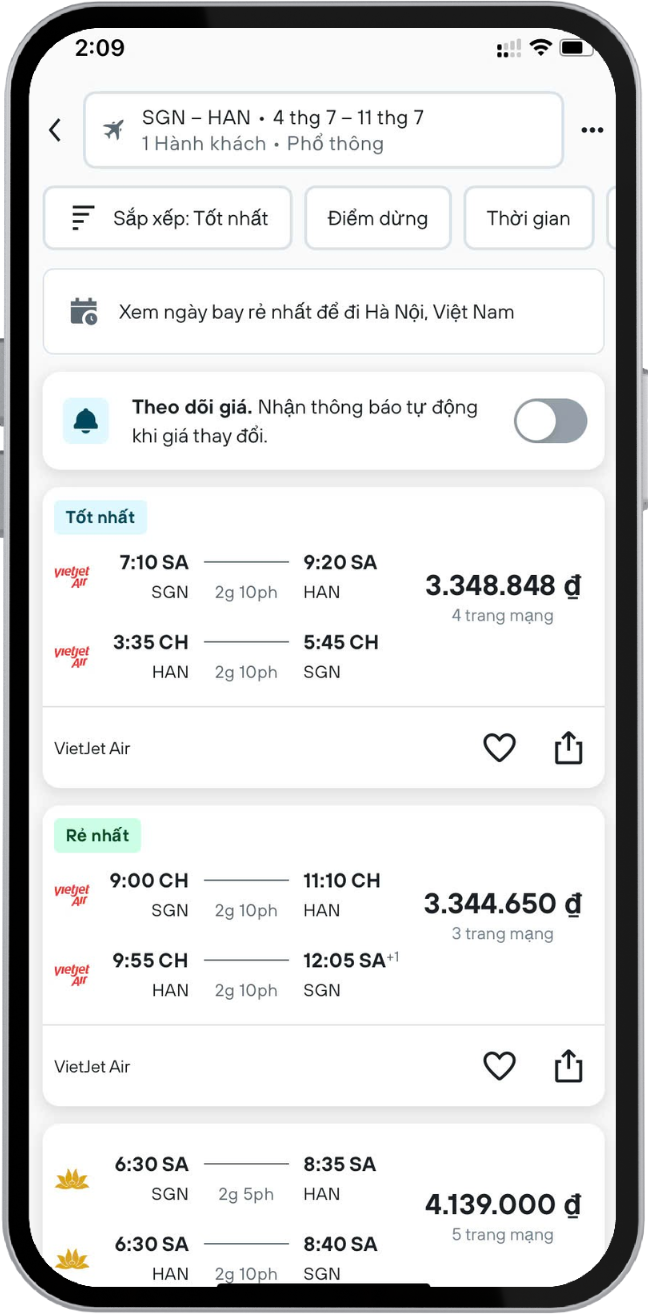Screen dimensions: 648x1314
Task: Favorite the 3.344.650 đ flight
Action: (499, 1066)
